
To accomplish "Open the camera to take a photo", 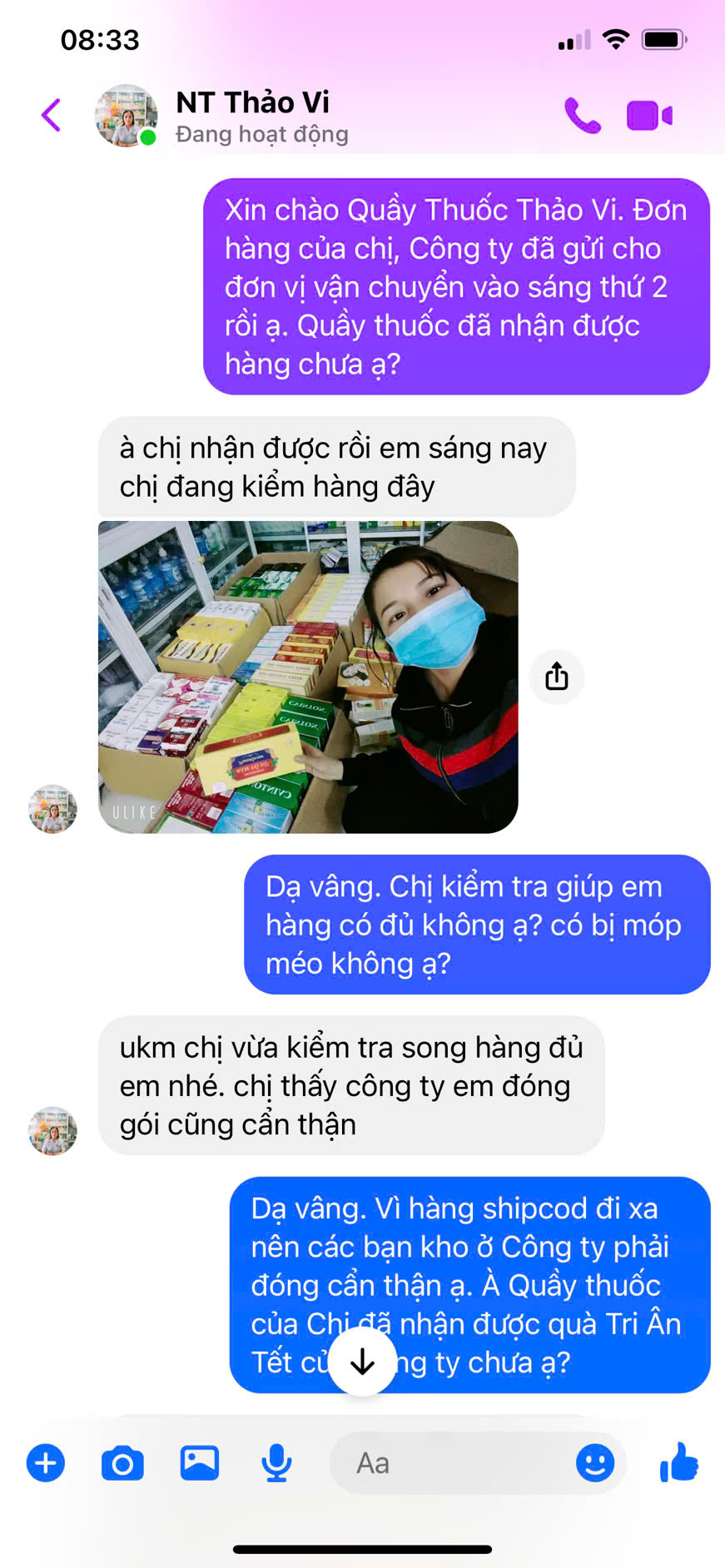I will tap(122, 1463).
